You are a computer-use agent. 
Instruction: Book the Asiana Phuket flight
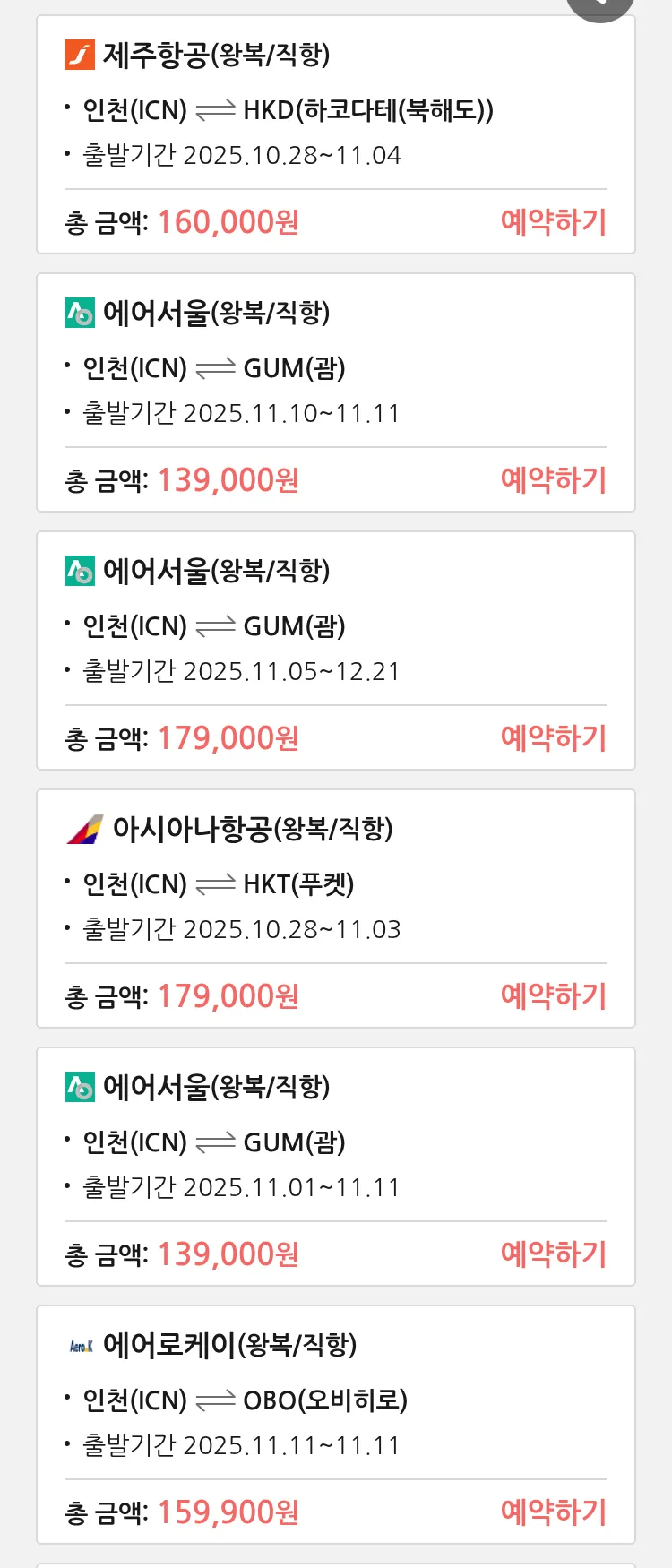(554, 996)
